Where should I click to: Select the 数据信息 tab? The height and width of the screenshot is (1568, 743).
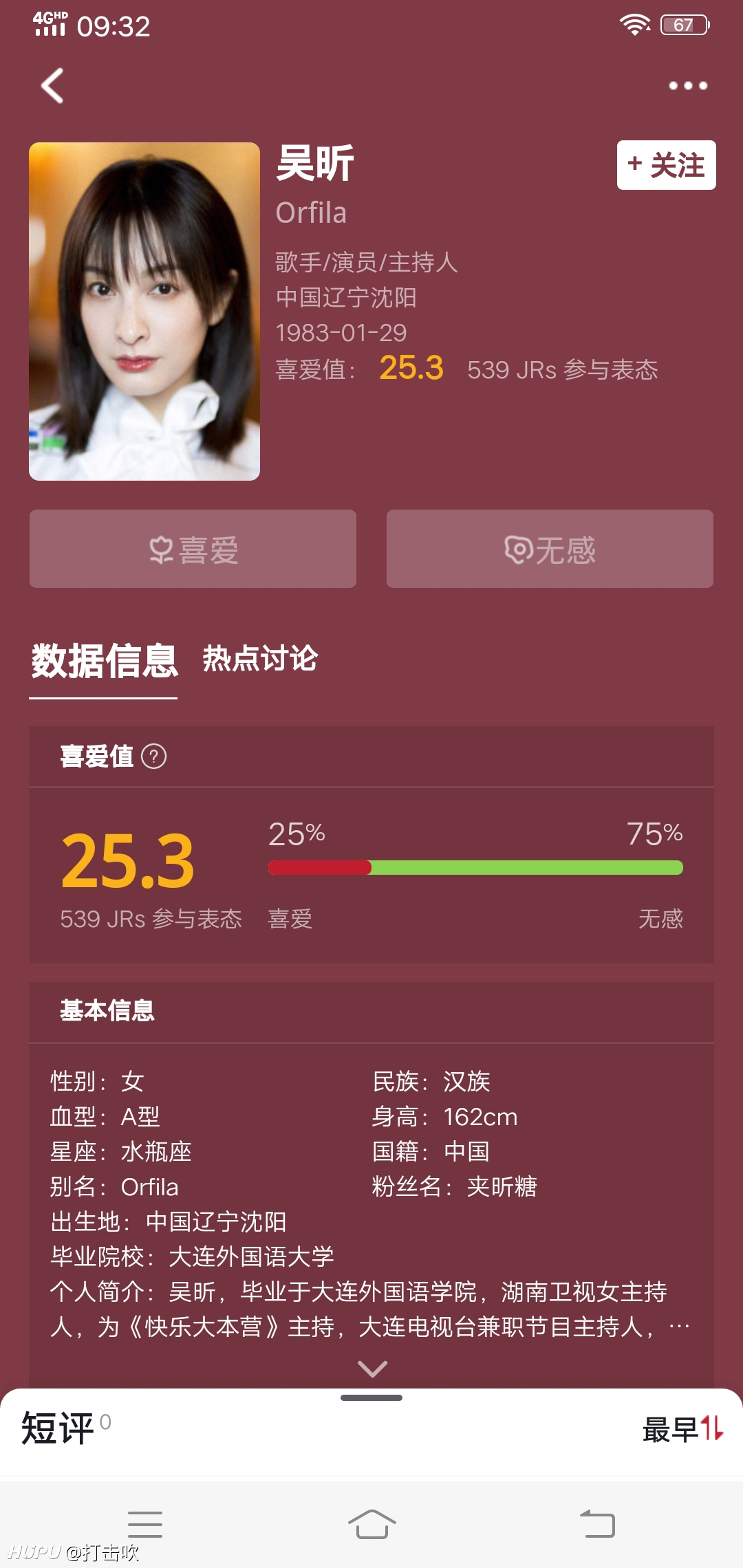[104, 661]
